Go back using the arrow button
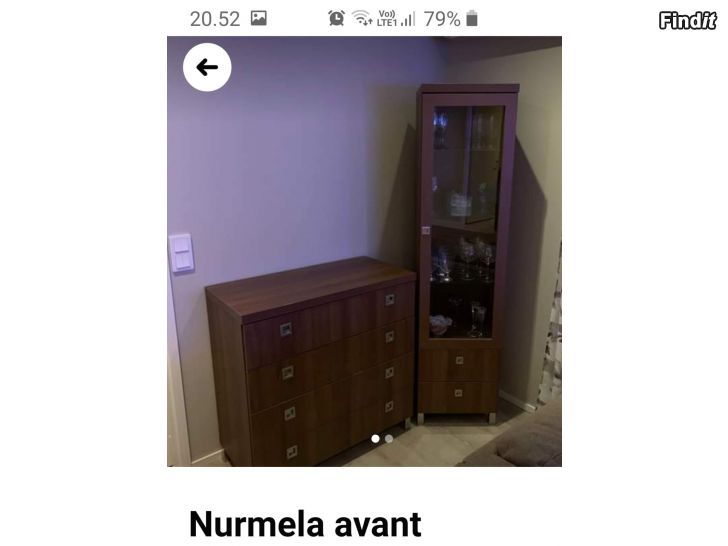The image size is (728, 546). point(207,68)
